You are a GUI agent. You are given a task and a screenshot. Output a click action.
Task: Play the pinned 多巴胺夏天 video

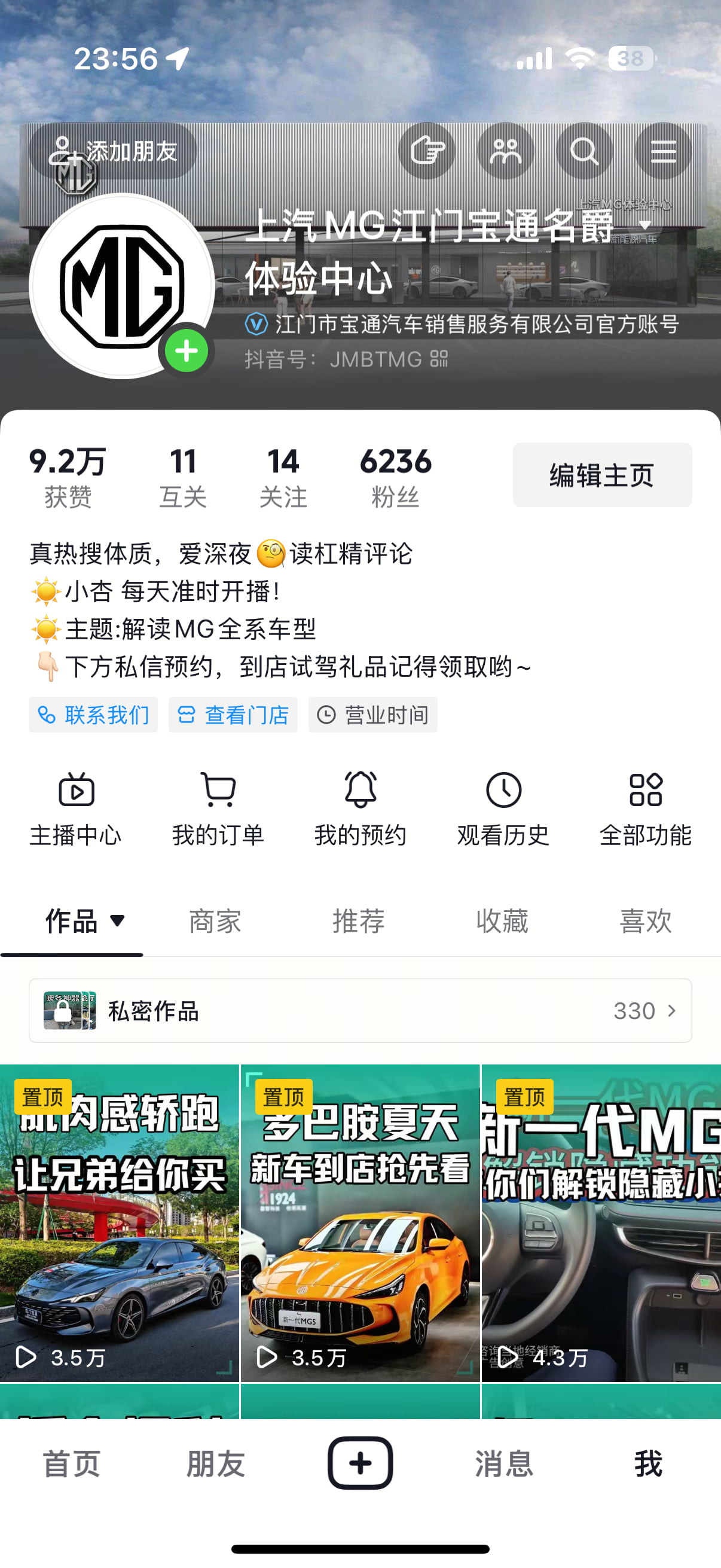pyautogui.click(x=360, y=1224)
